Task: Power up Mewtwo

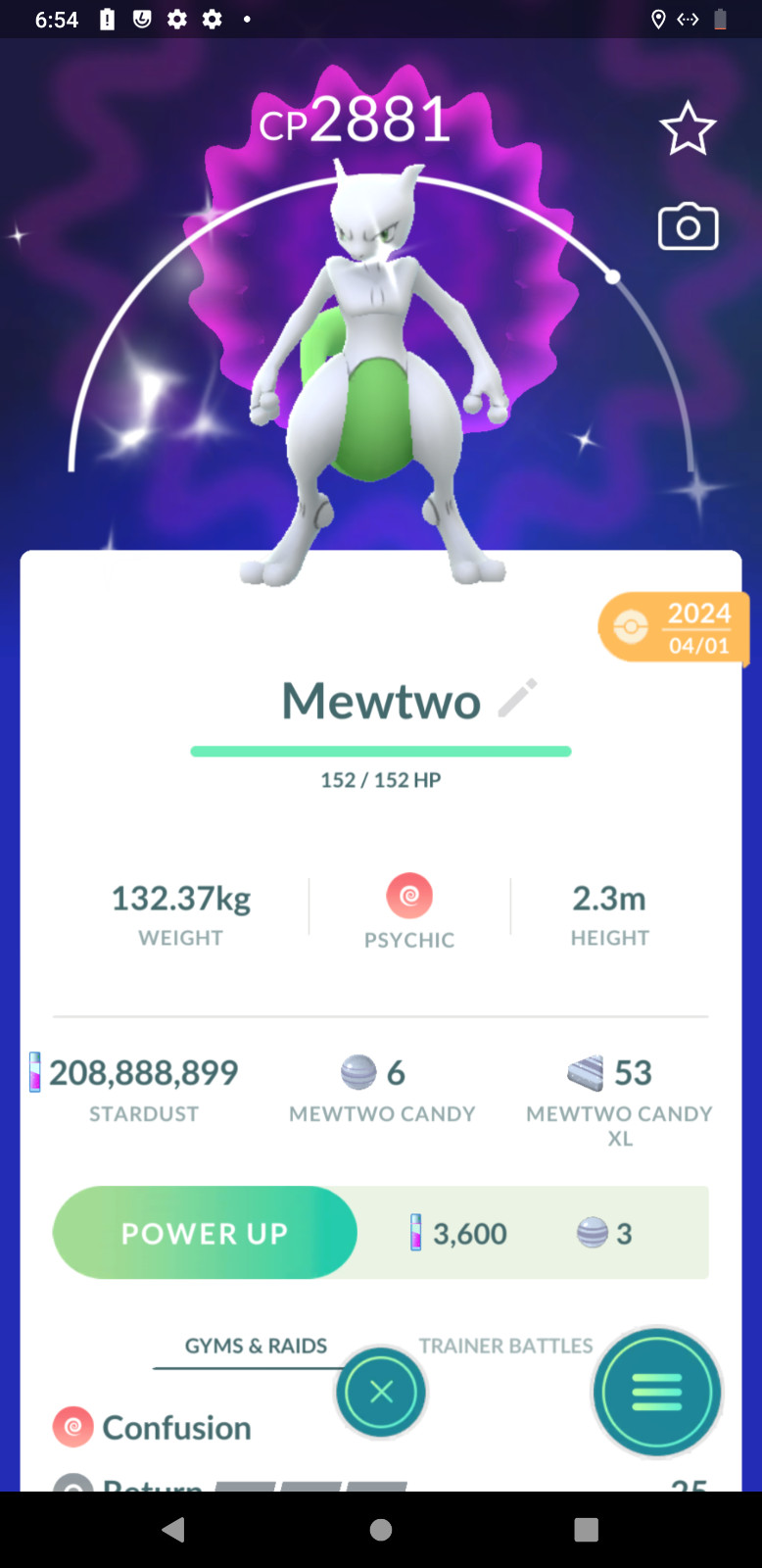Action: click(205, 1233)
